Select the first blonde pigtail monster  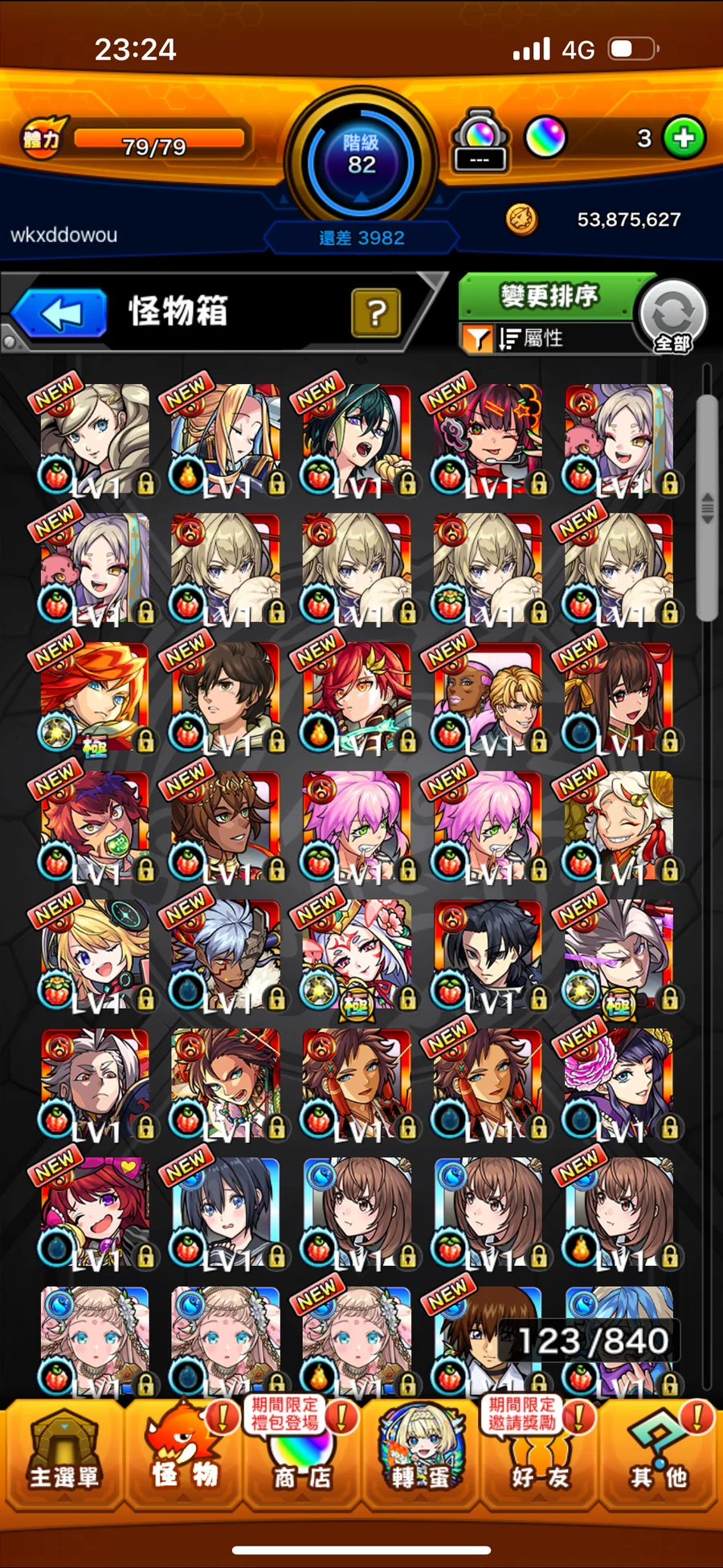(x=95, y=439)
